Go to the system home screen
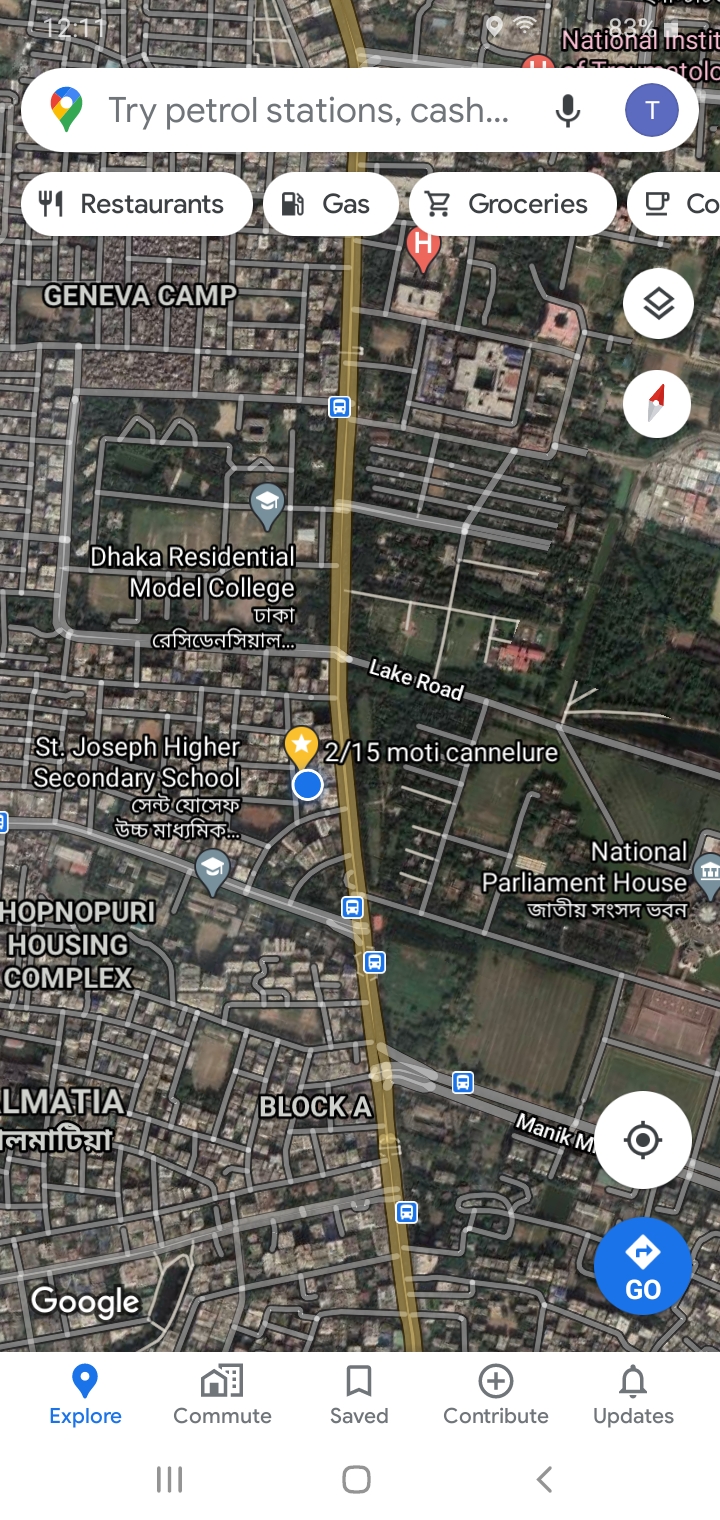The height and width of the screenshot is (1520, 720). [x=357, y=1479]
